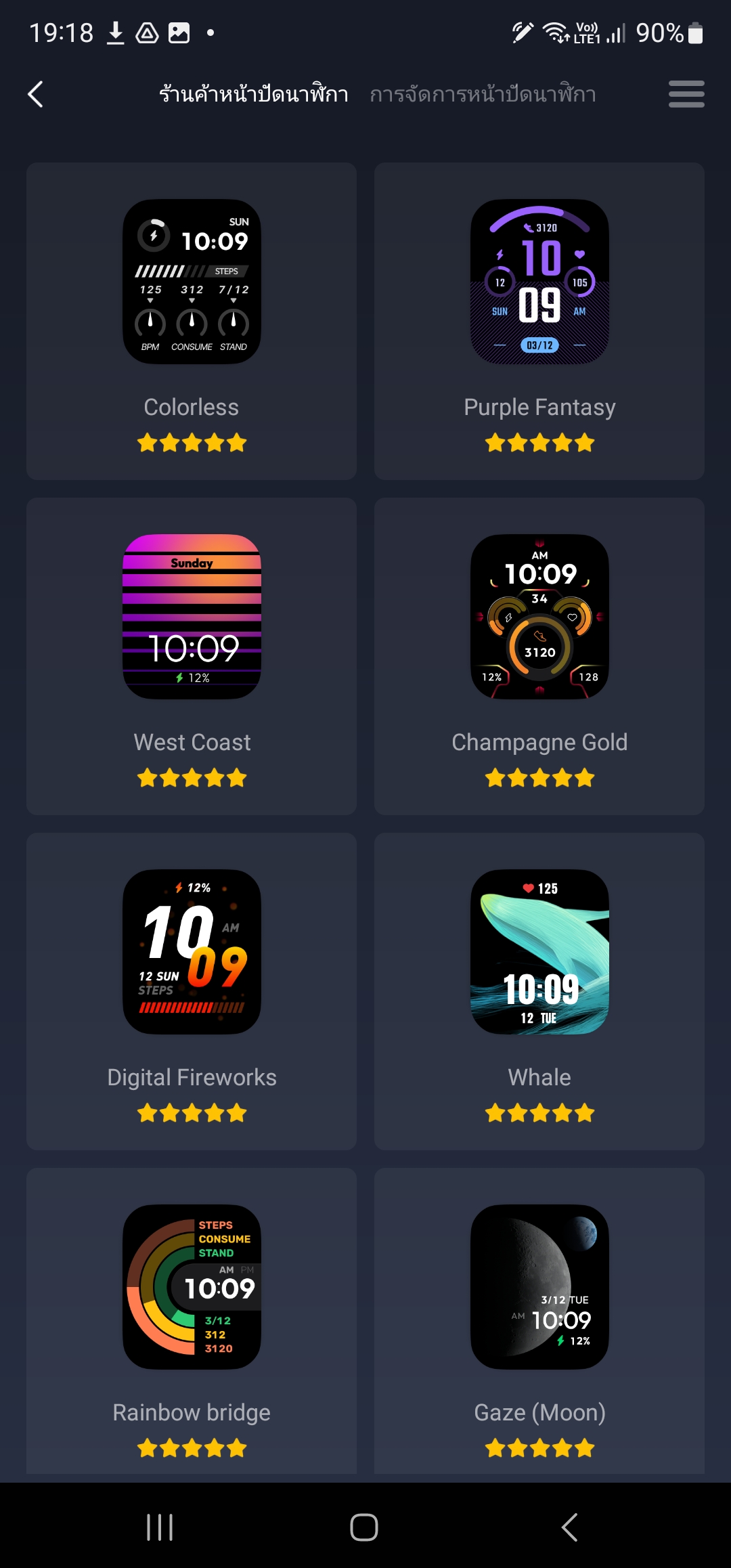Open the hamburger menu
731x1568 pixels.
point(686,94)
